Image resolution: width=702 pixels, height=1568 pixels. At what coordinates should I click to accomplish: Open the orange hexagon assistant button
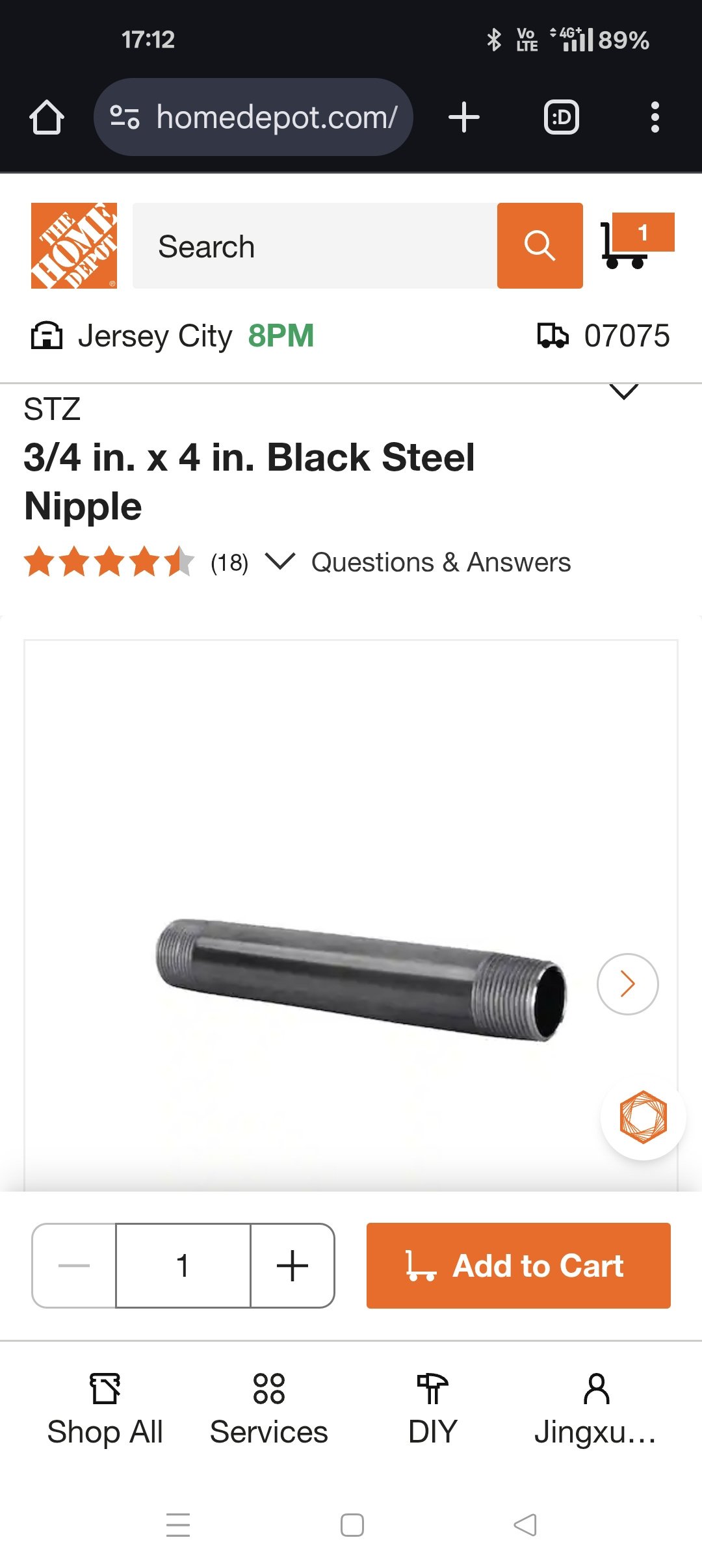pos(643,1117)
